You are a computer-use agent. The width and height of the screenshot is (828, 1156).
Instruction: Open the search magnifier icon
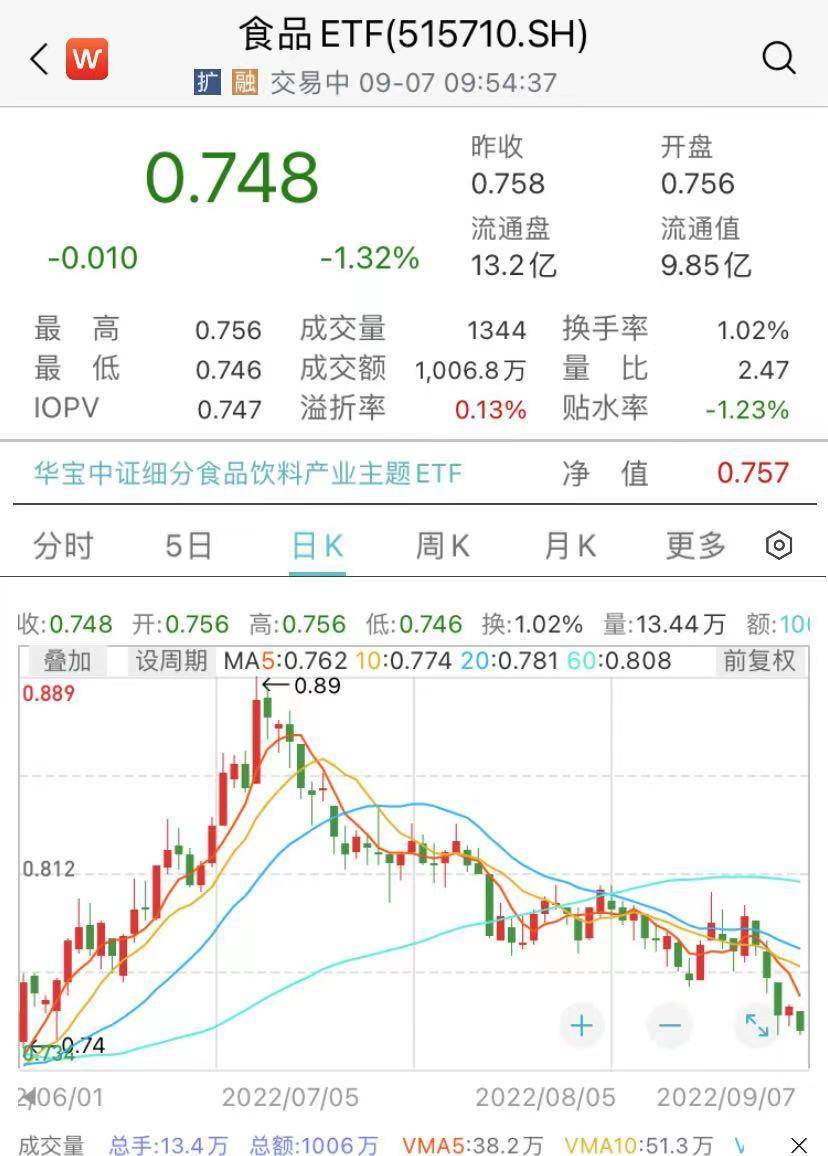pos(779,58)
